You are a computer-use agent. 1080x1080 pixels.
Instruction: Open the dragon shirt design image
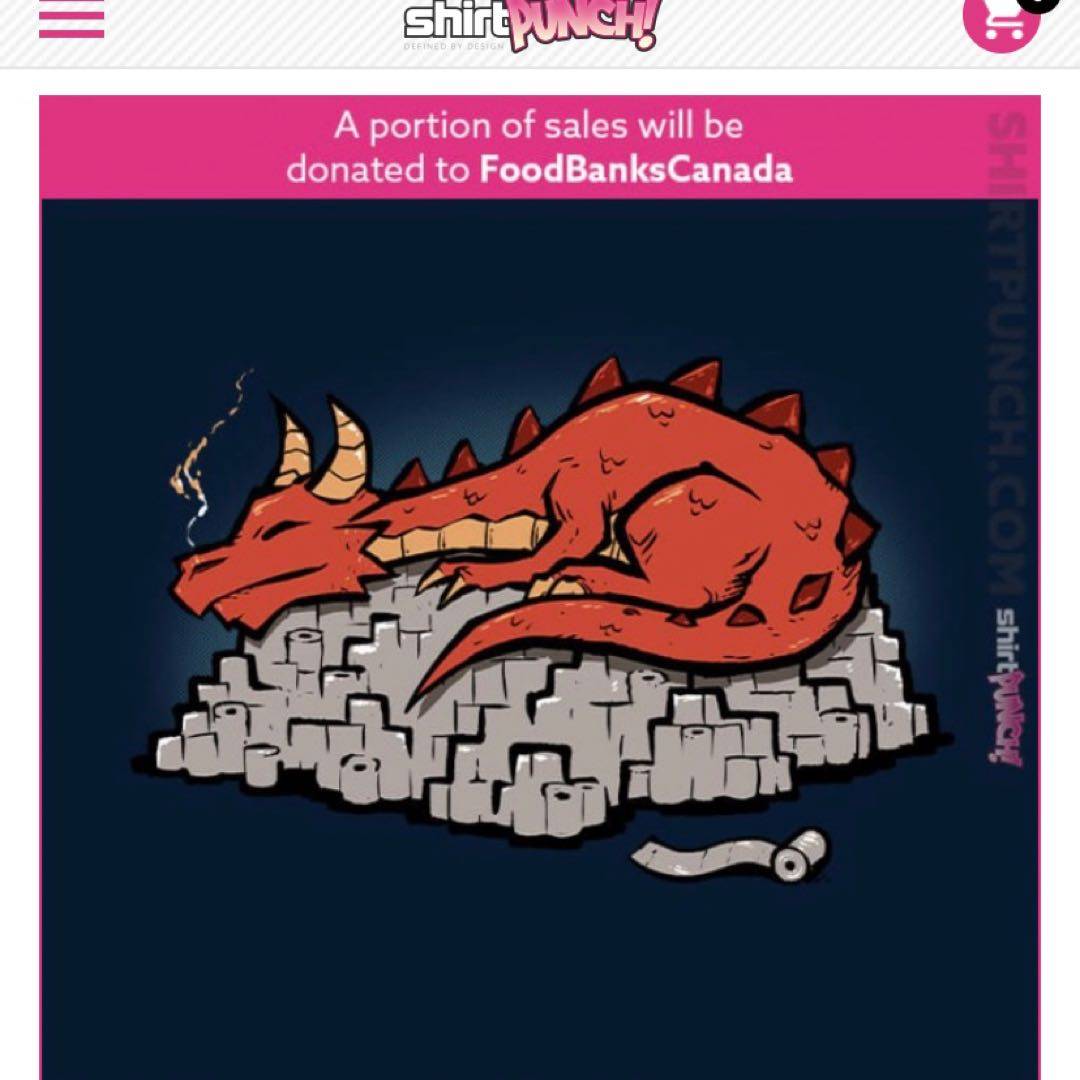click(540, 620)
